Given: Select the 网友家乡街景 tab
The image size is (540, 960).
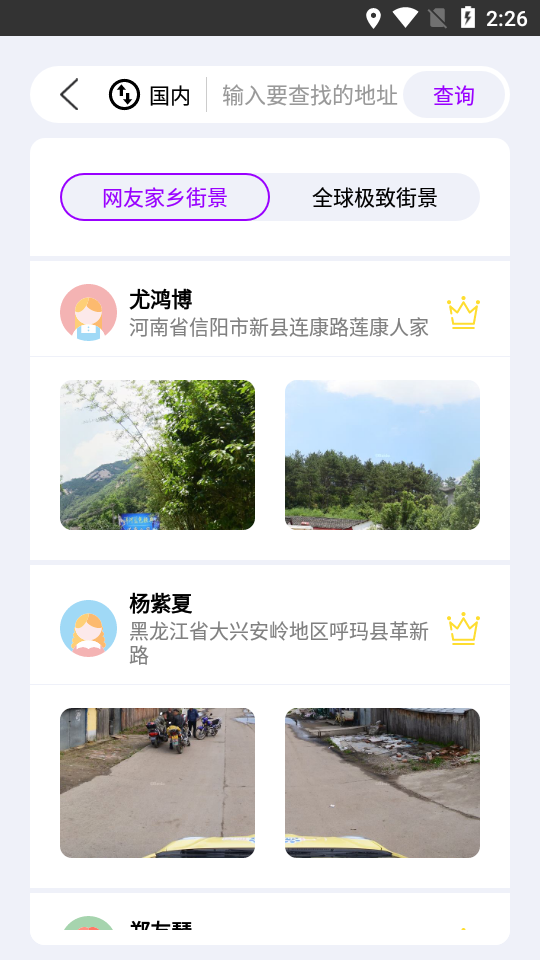Looking at the screenshot, I should click(165, 197).
